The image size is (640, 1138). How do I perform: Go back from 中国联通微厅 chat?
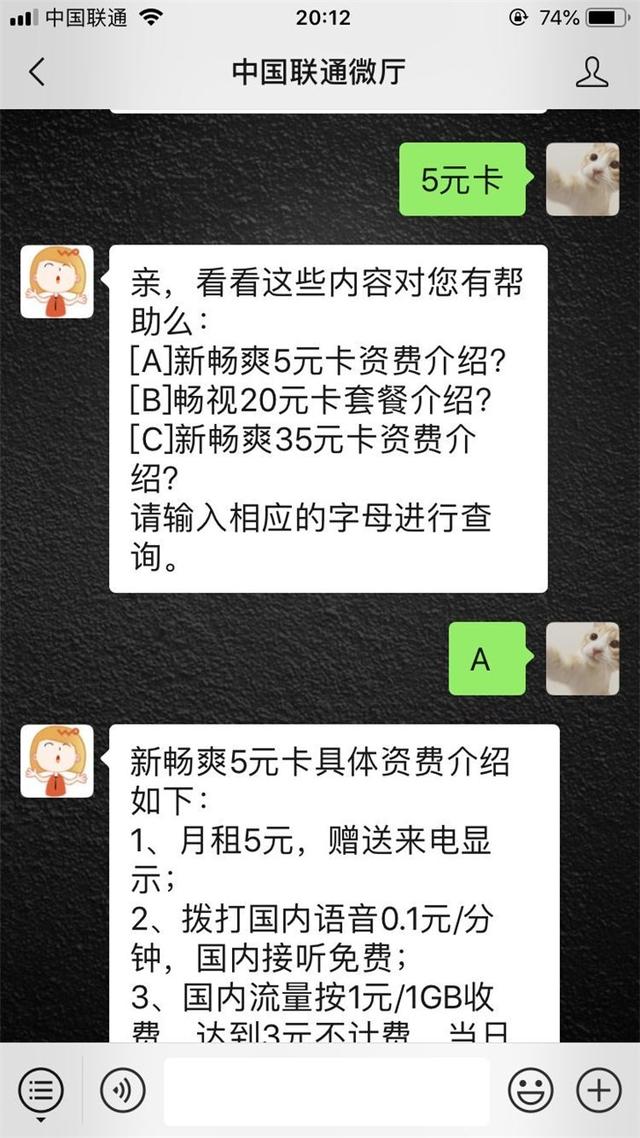[x=37, y=72]
